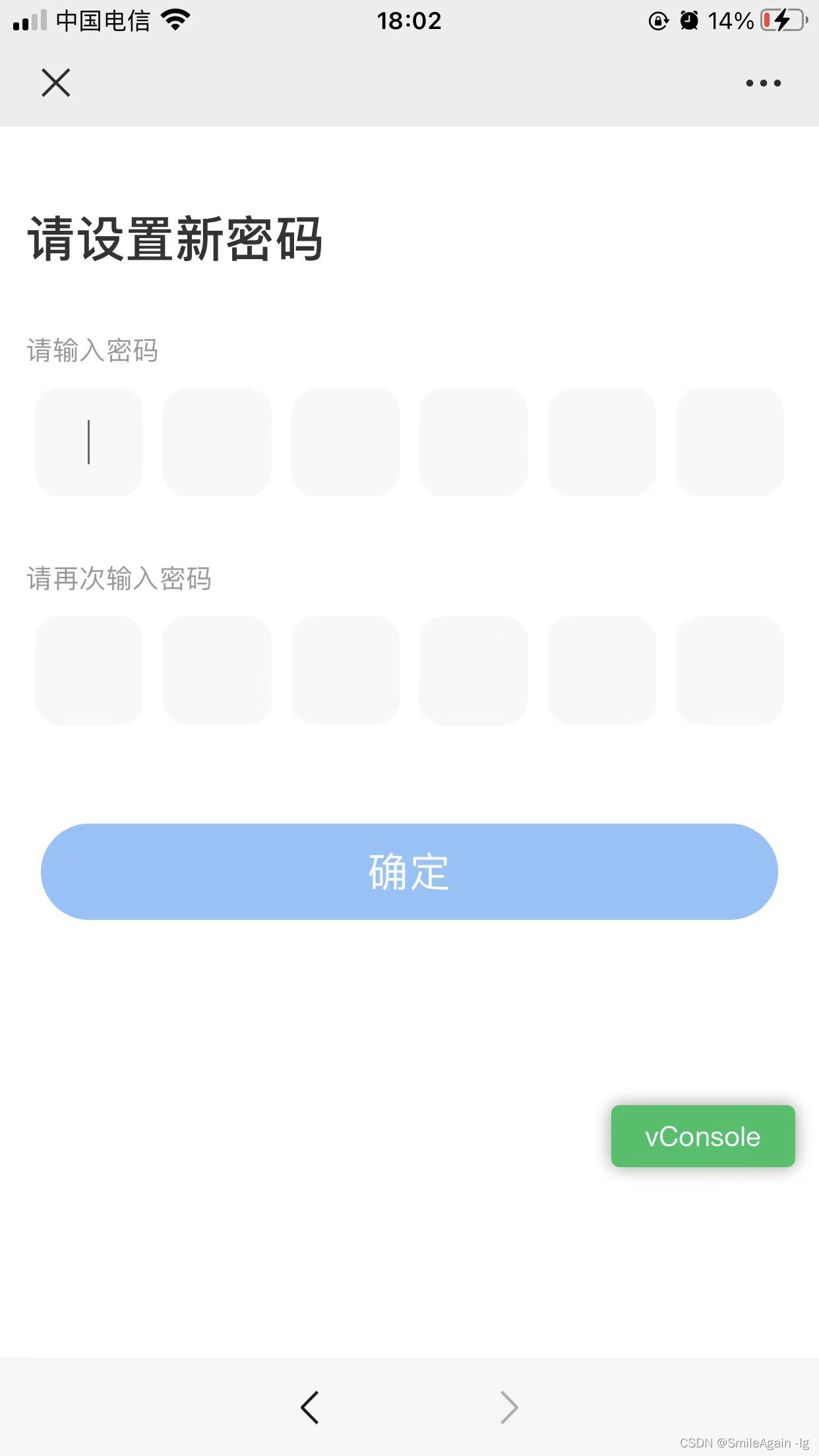This screenshot has width=819, height=1456.
Task: Tap the clock showing 18:02
Action: (x=409, y=20)
